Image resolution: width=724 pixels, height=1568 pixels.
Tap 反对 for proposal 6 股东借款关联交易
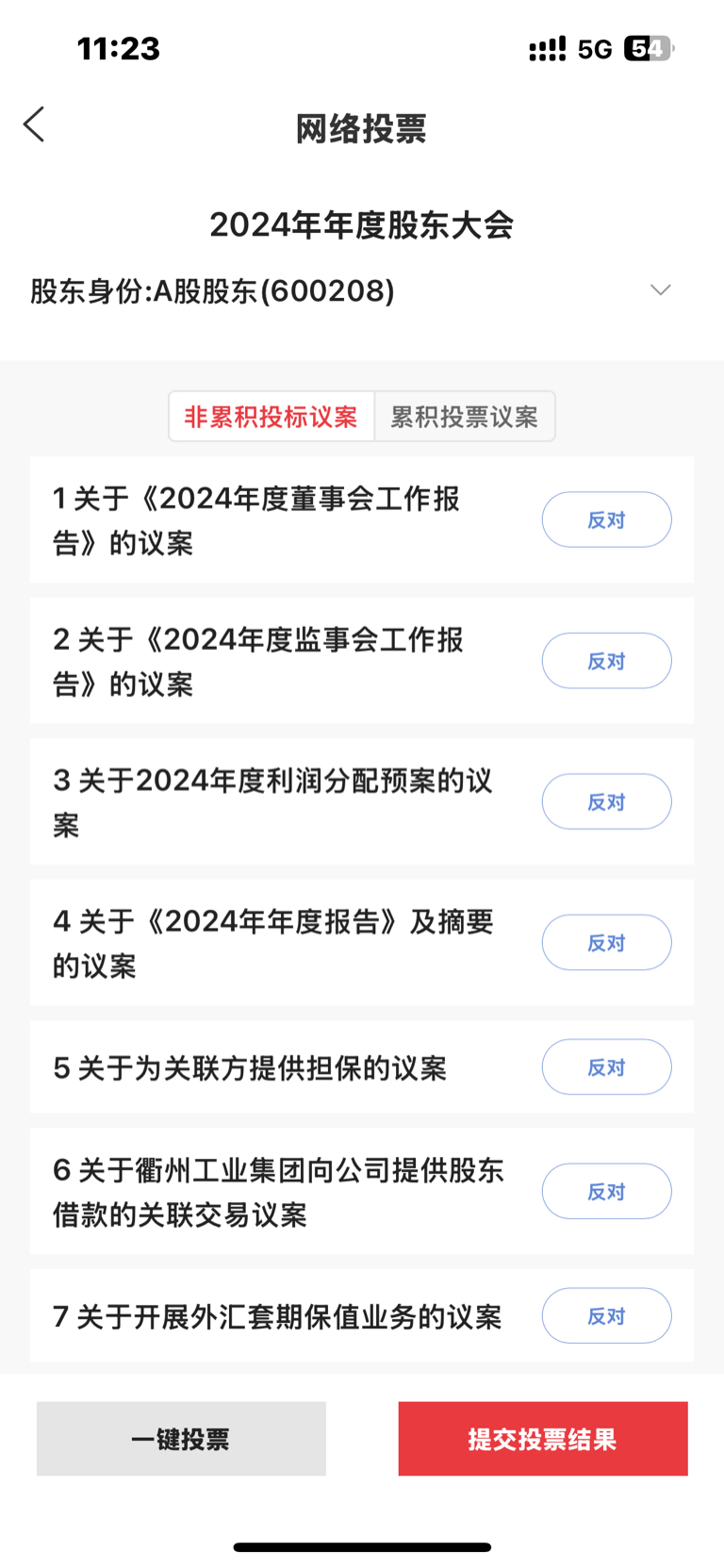[x=606, y=1192]
